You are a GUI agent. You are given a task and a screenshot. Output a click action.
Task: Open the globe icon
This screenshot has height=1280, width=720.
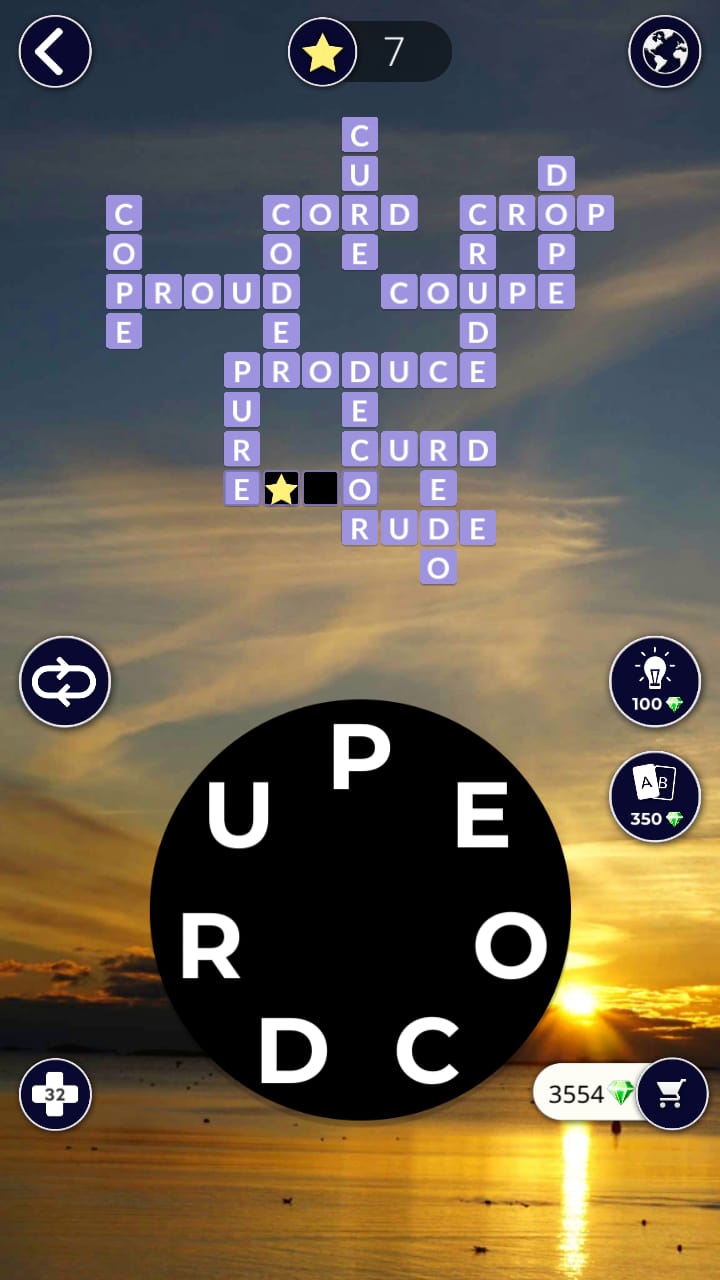[x=664, y=51]
